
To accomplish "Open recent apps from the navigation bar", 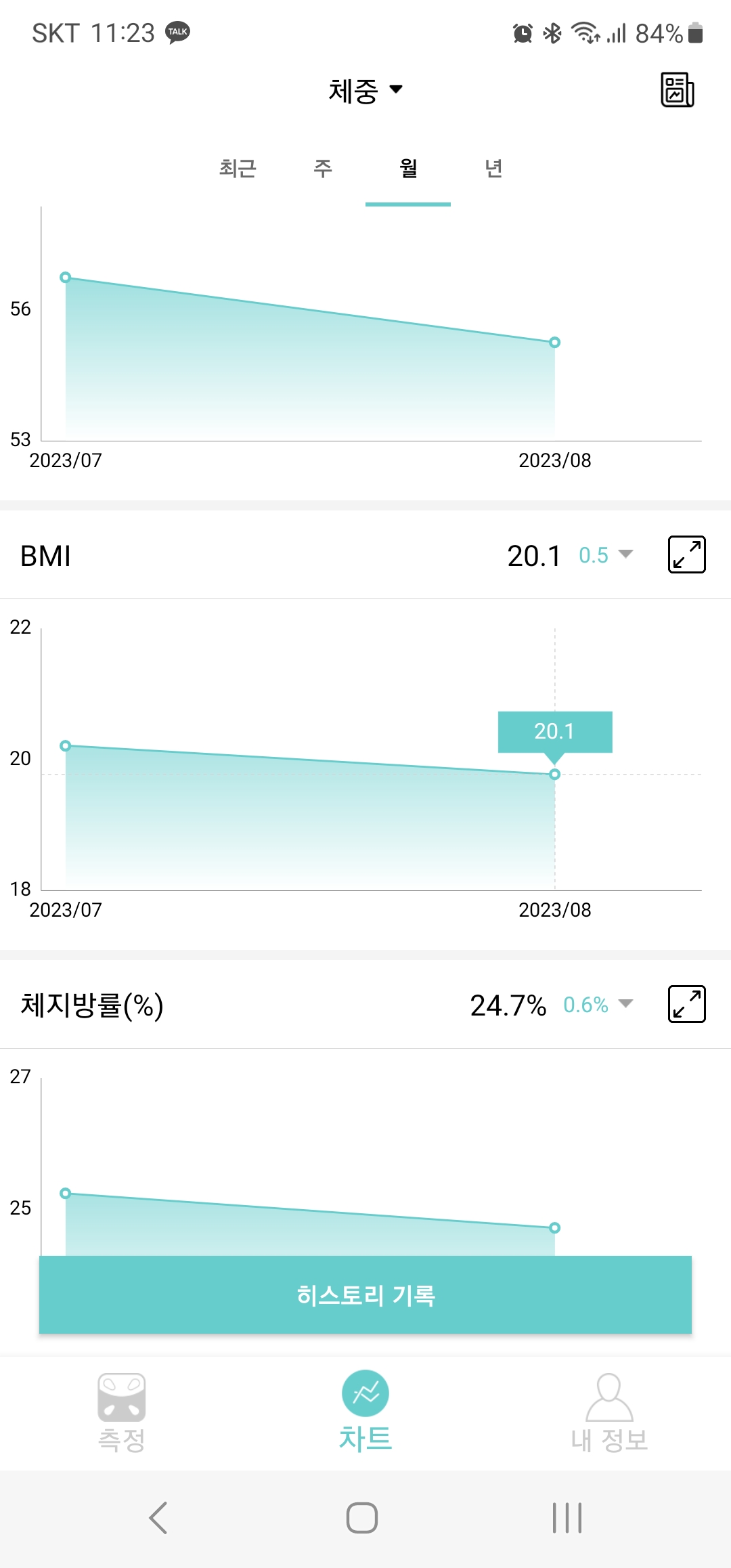I will (x=567, y=1517).
